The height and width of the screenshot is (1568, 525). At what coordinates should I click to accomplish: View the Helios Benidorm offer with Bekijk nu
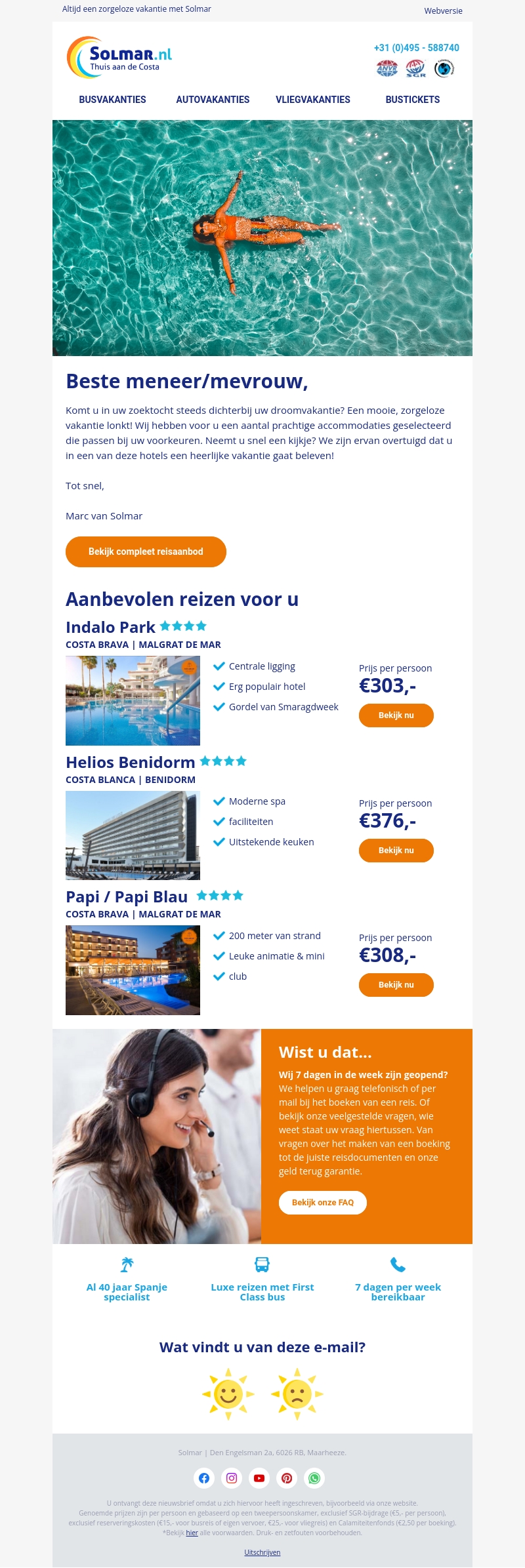point(396,851)
